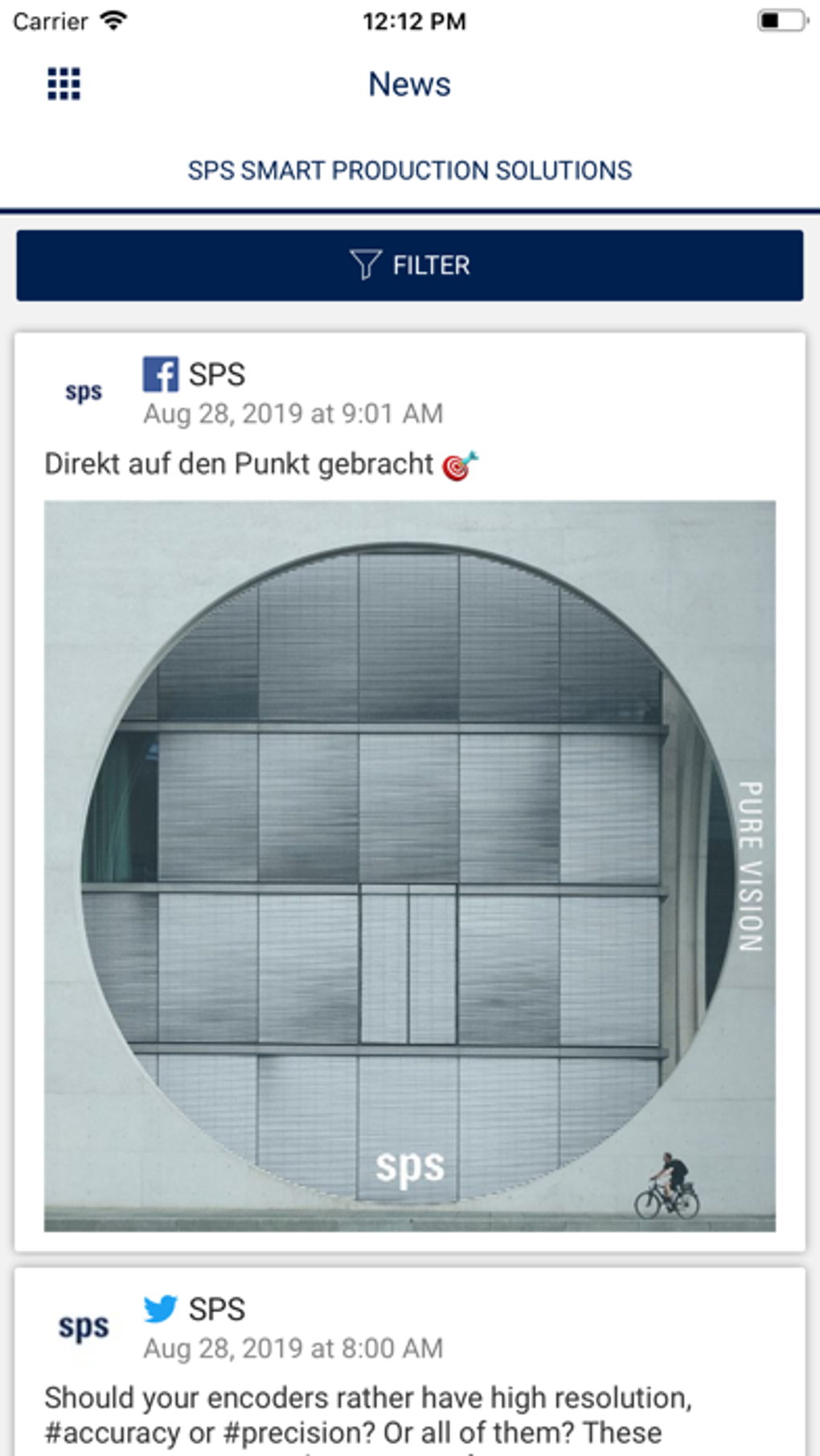Viewport: 820px width, 1456px height.
Task: Open the SPS Facebook post from 9:01 AM
Action: [x=409, y=464]
